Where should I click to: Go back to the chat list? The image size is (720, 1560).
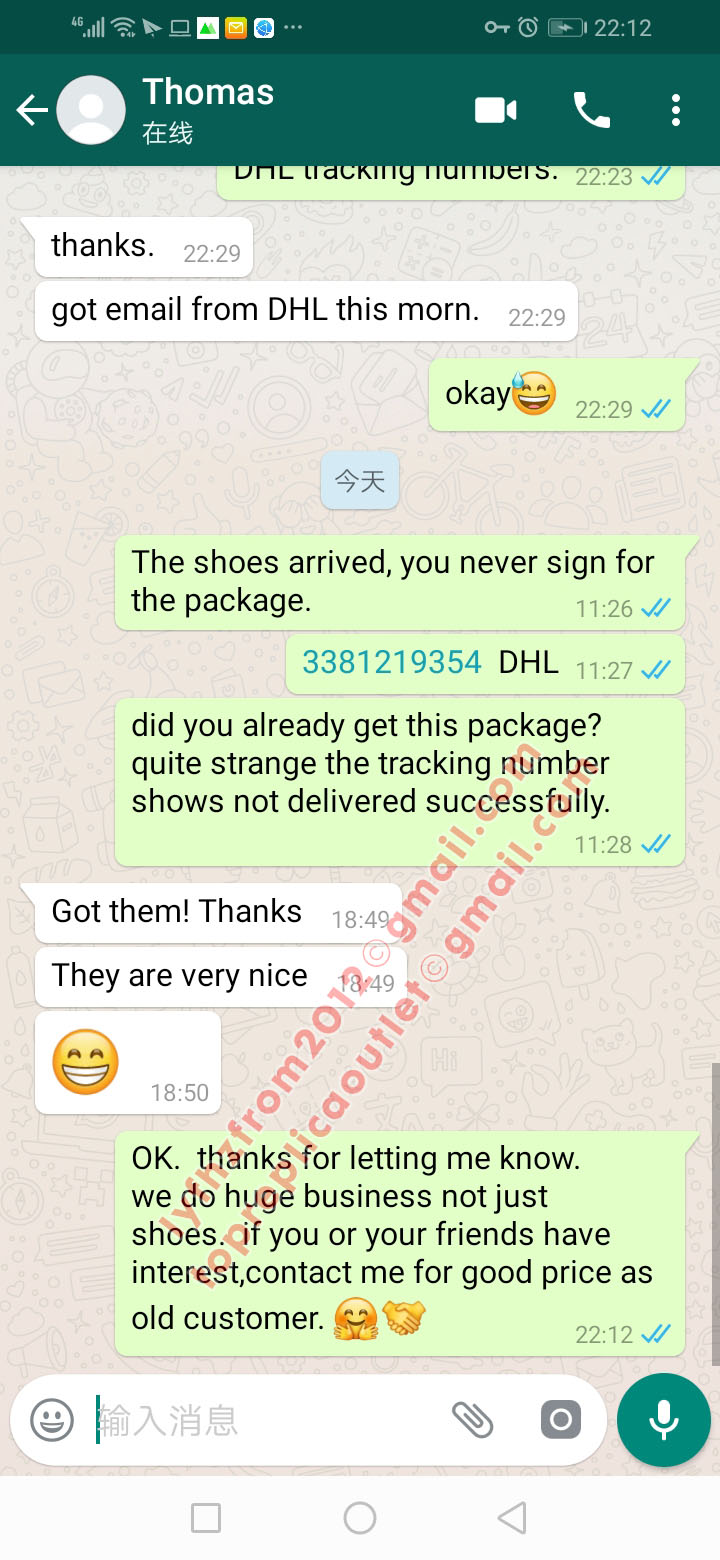(32, 110)
